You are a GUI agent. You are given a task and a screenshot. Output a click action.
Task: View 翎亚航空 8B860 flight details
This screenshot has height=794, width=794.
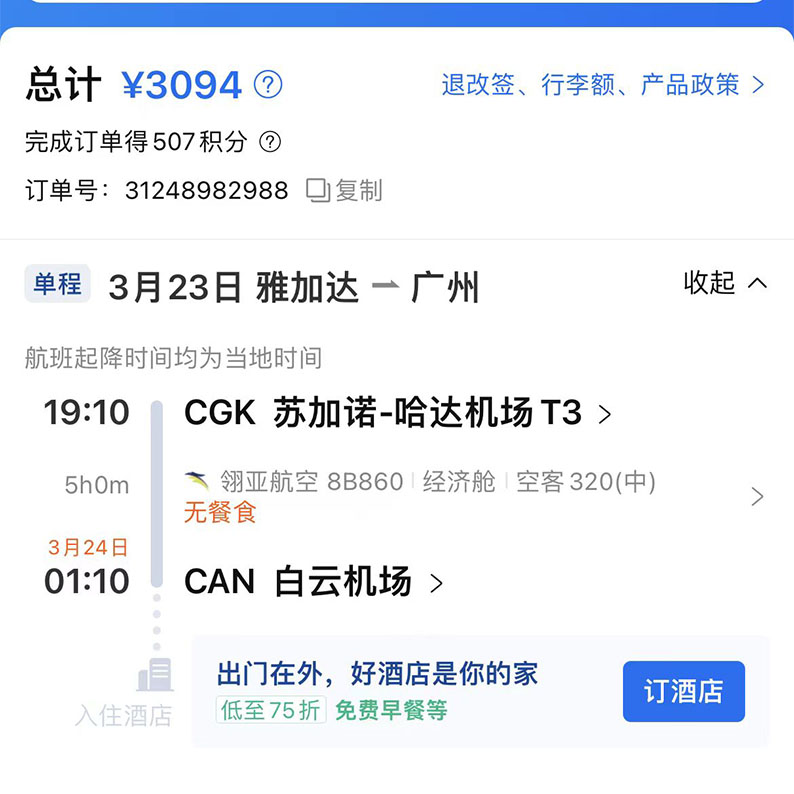pyautogui.click(x=470, y=495)
